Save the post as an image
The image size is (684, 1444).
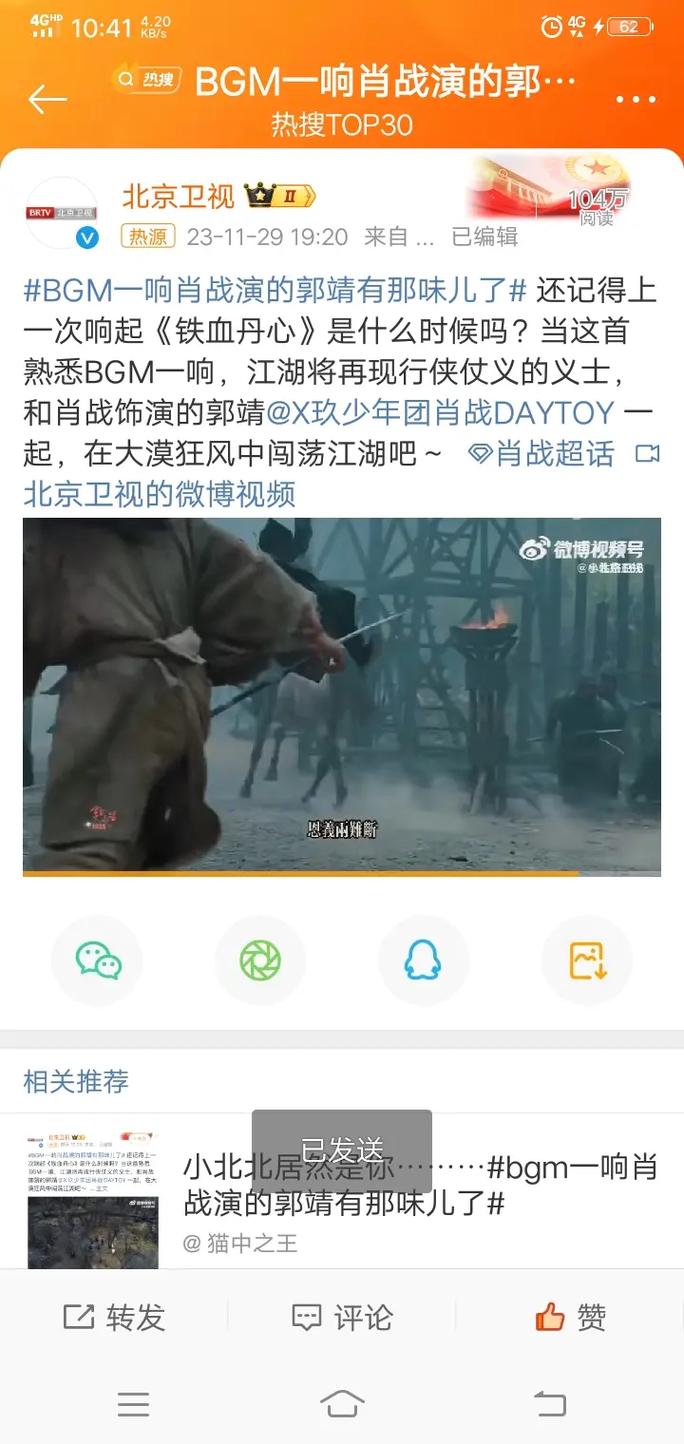[587, 961]
